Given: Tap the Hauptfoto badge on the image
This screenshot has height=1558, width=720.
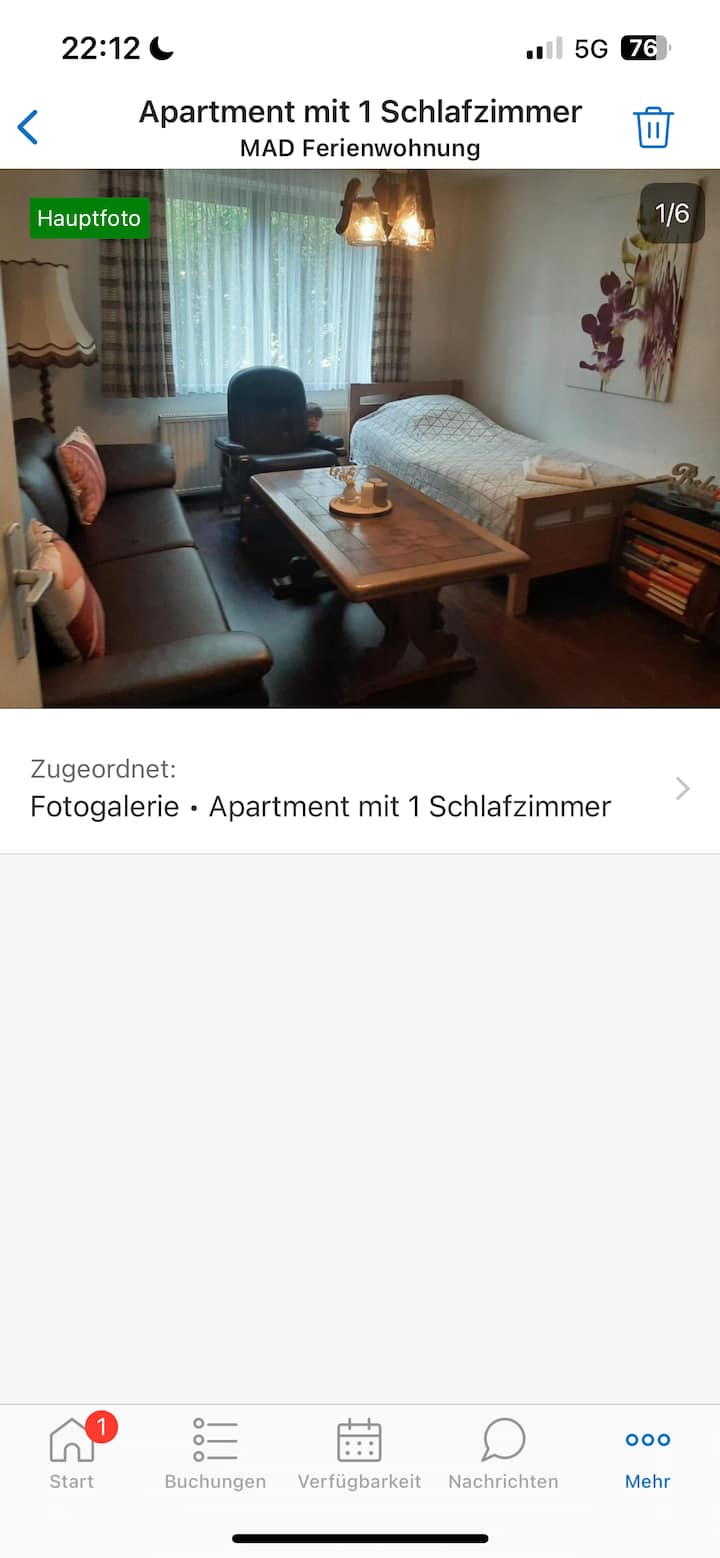Looking at the screenshot, I should pos(89,218).
